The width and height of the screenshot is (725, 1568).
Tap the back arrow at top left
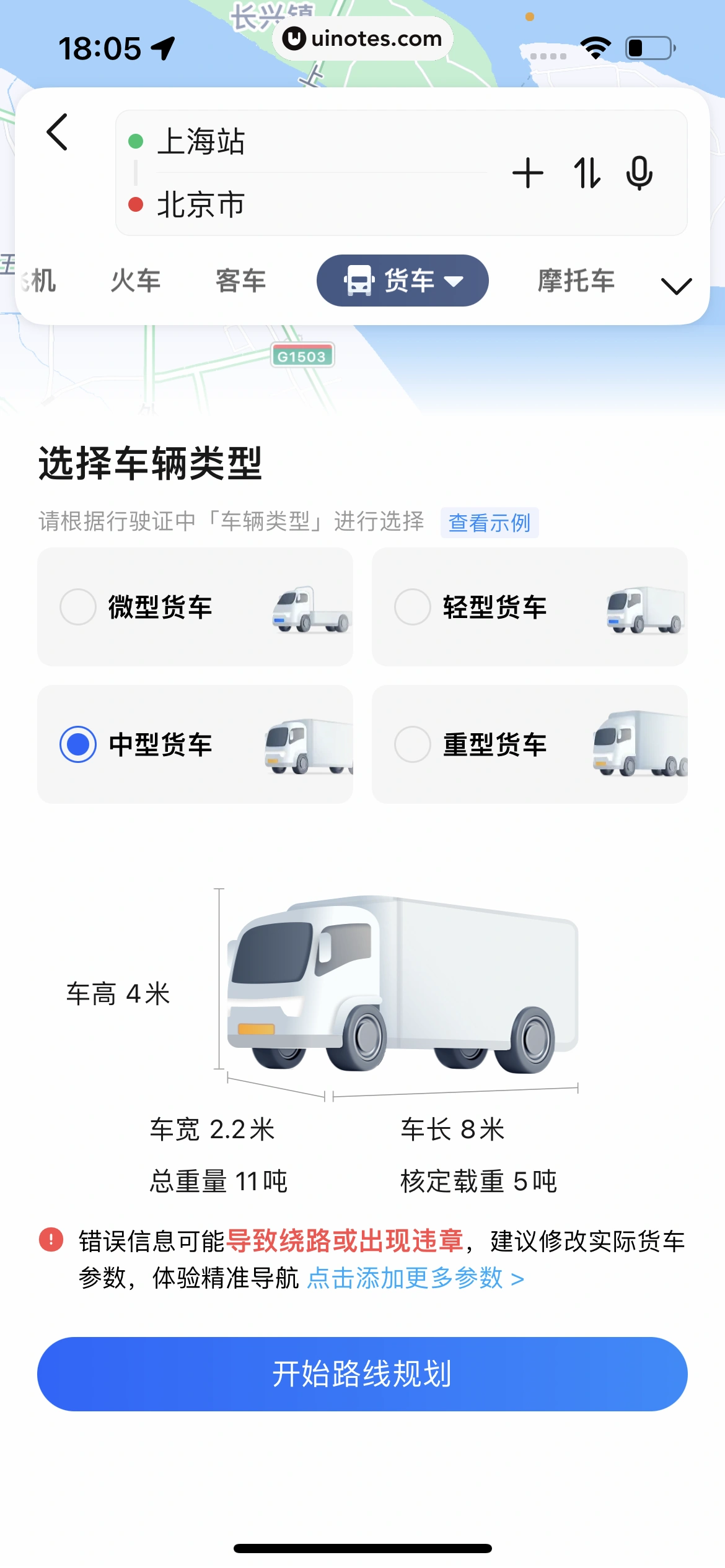[58, 132]
